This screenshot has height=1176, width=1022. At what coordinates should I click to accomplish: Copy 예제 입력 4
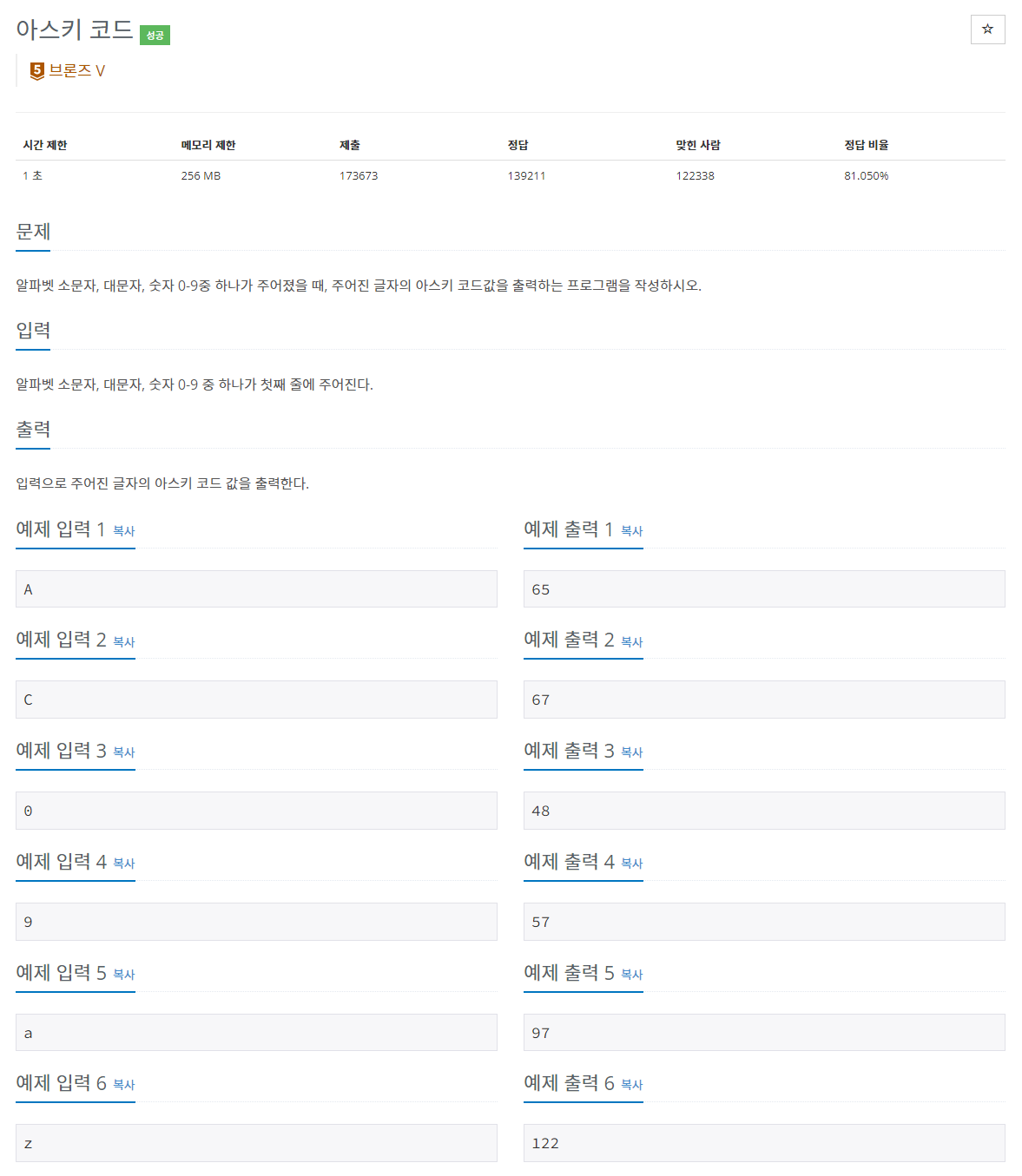[x=124, y=864]
